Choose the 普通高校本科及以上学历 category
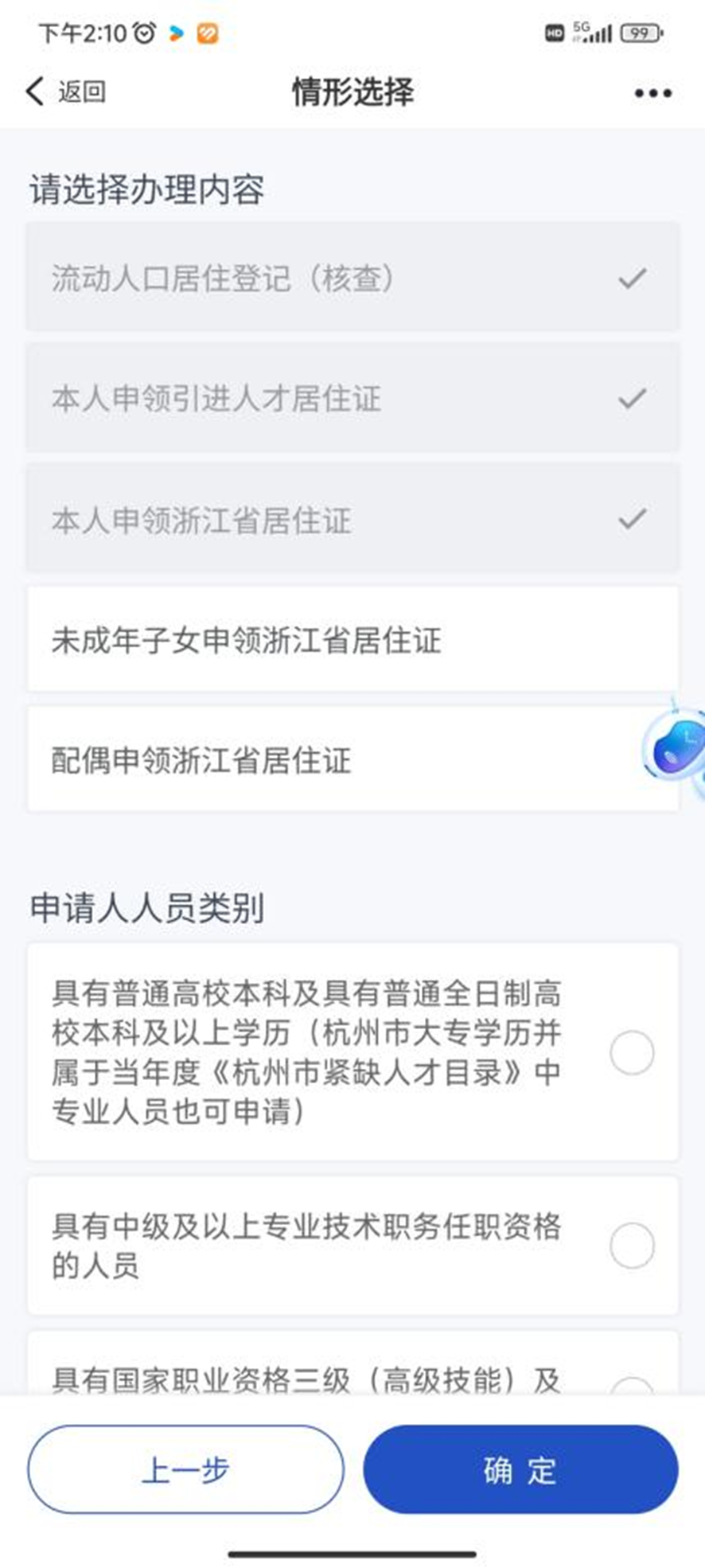Image resolution: width=705 pixels, height=1568 pixels. (x=352, y=1052)
